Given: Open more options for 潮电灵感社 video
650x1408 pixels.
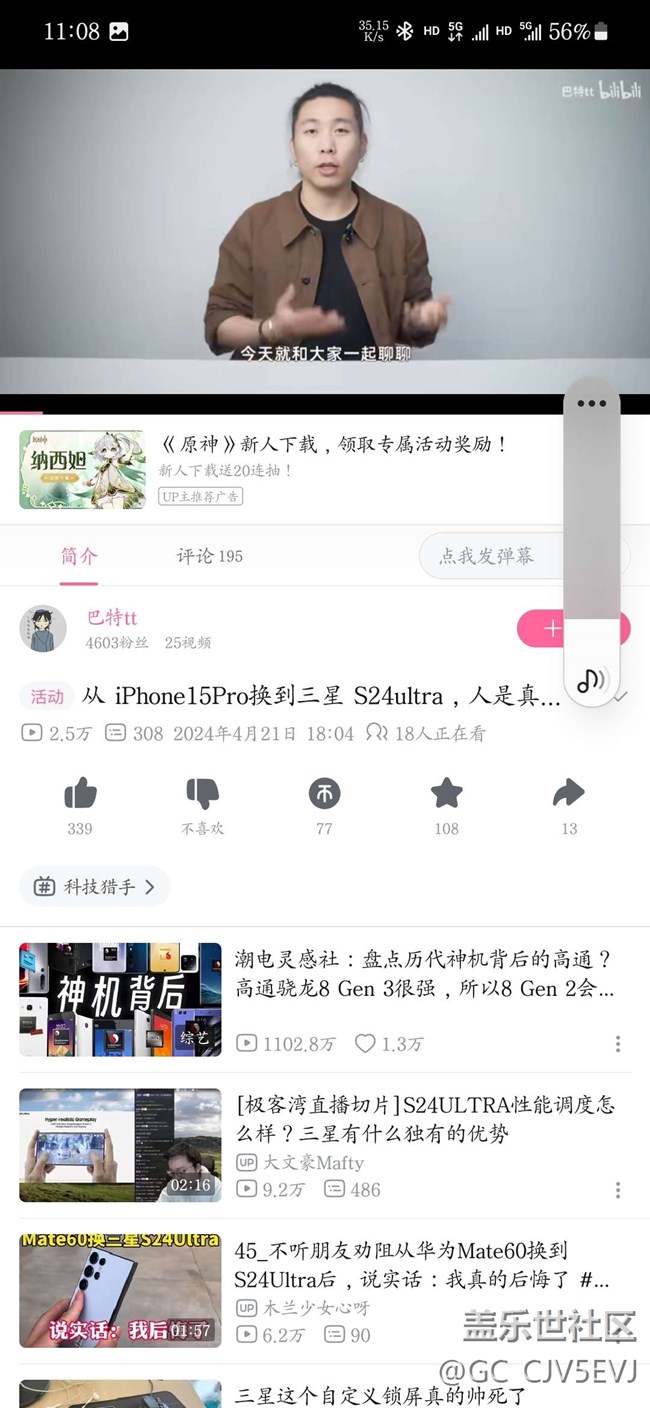Looking at the screenshot, I should coord(618,1044).
